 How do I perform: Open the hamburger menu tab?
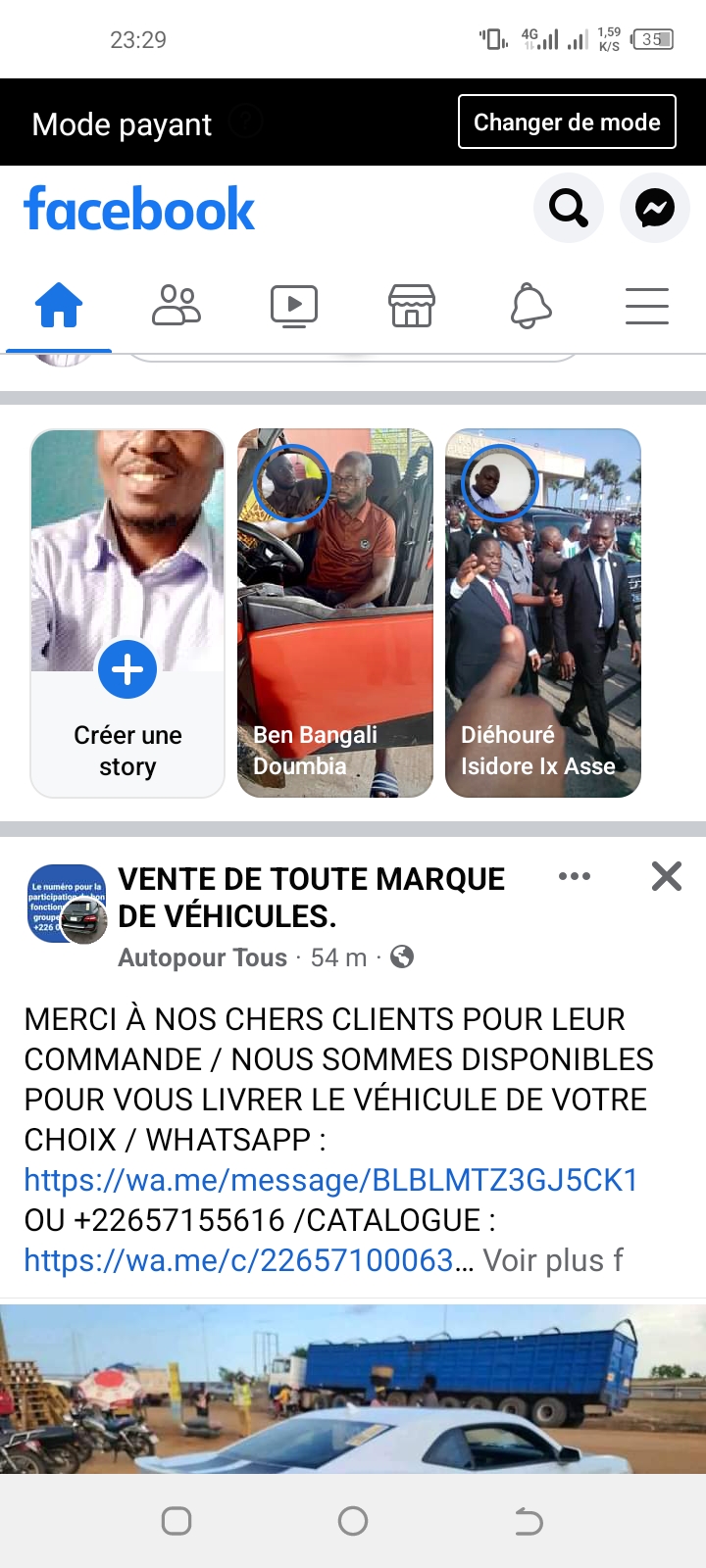(647, 306)
